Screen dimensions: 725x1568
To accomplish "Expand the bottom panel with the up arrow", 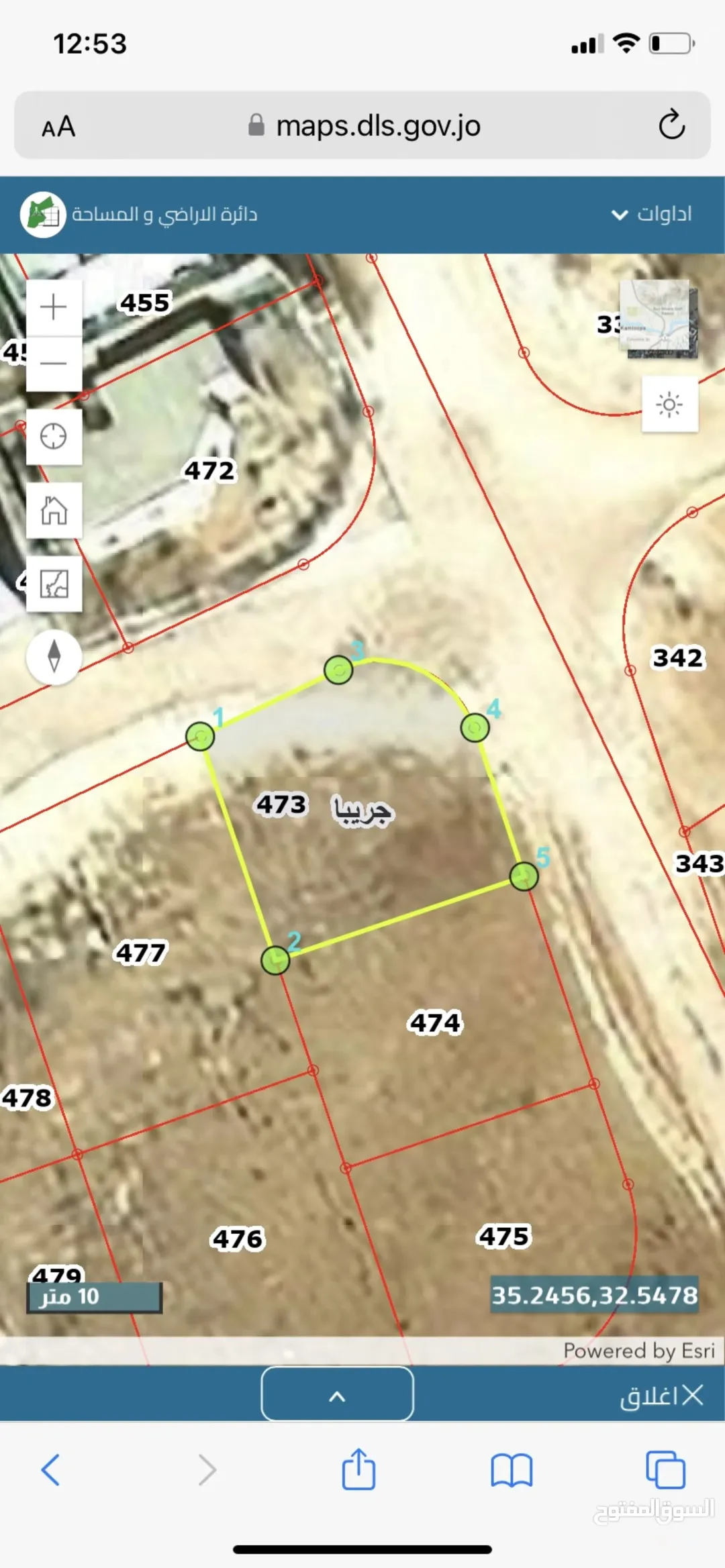I will (x=337, y=1394).
